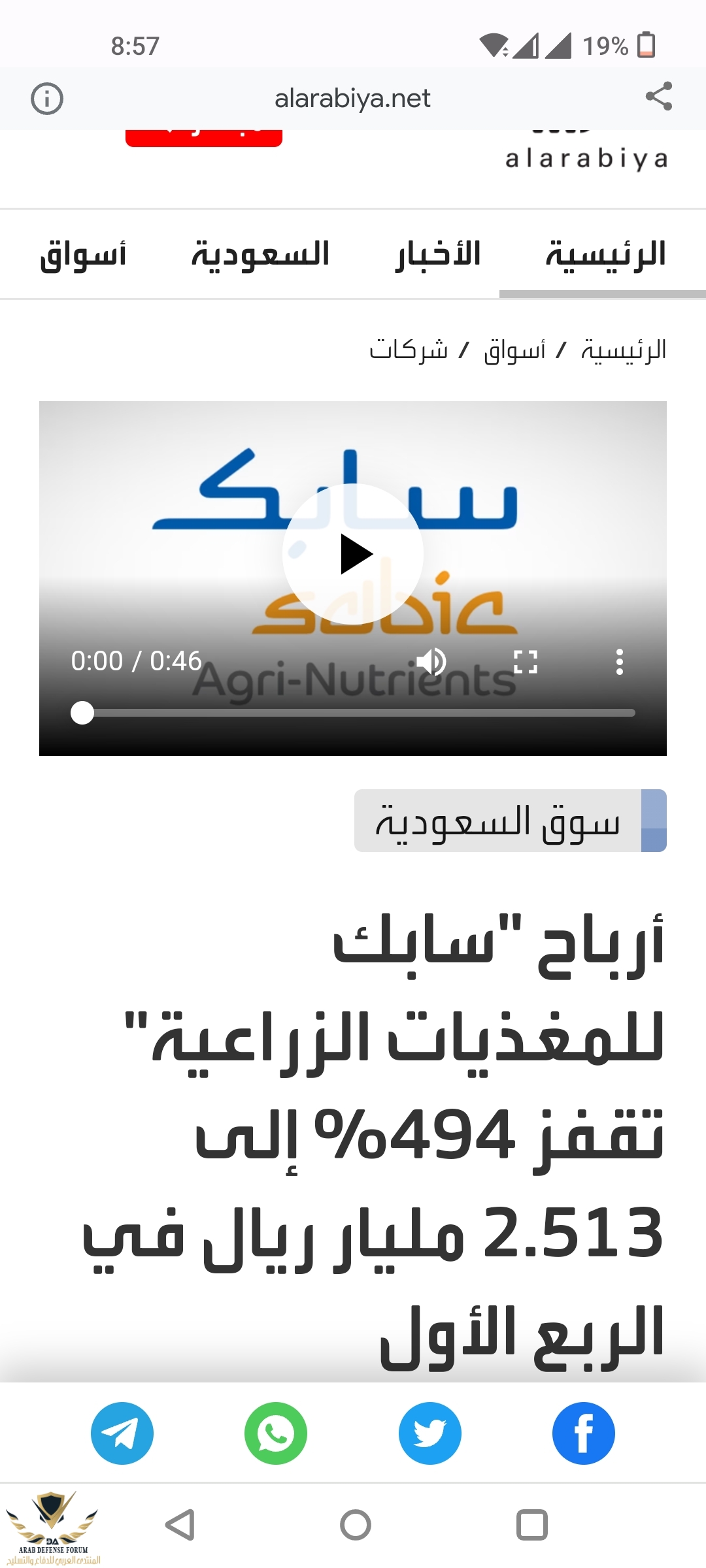Open the الرئيسية breadcrumb link
Image resolution: width=706 pixels, height=1568 pixels.
624,350
